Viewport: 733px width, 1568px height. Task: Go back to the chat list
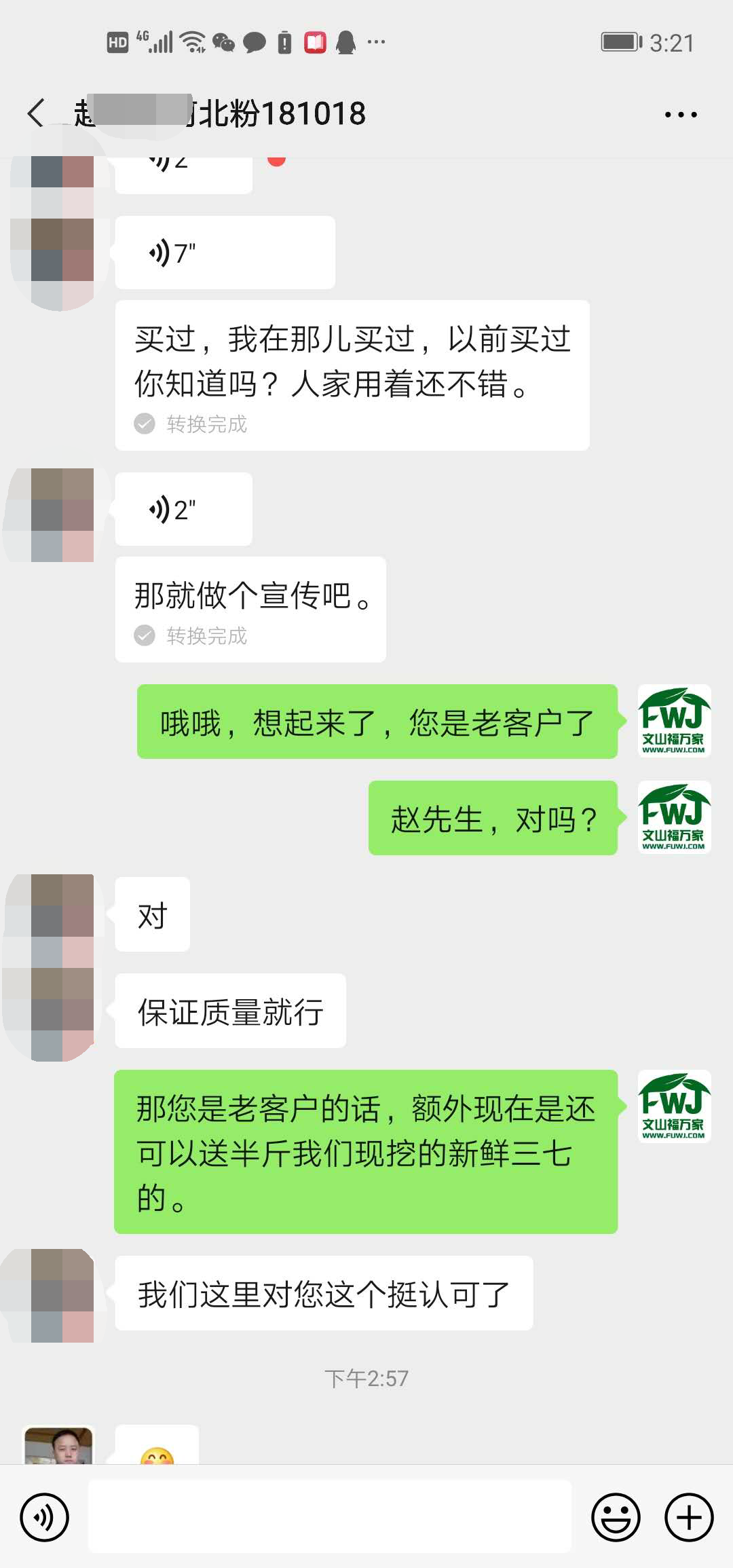pyautogui.click(x=37, y=113)
